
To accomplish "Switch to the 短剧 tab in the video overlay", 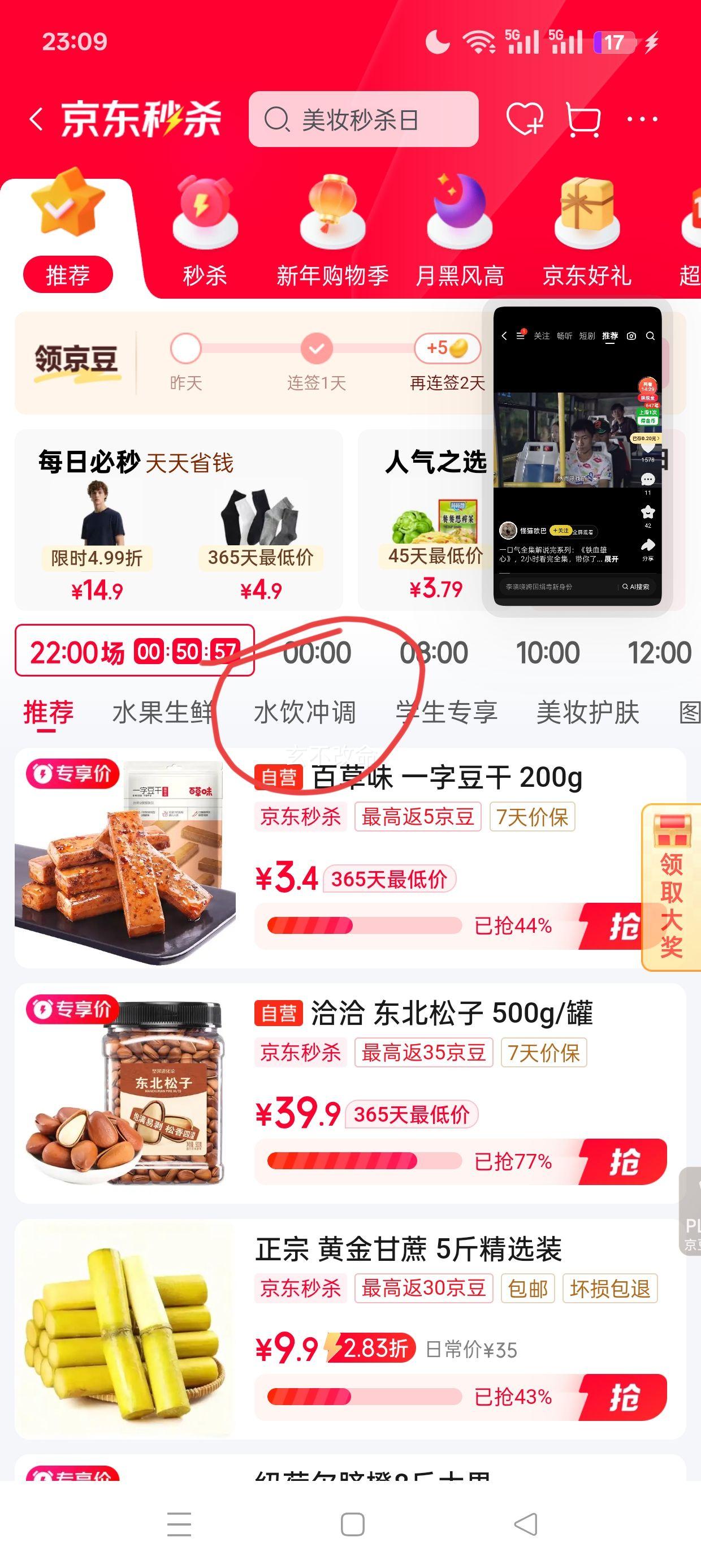I will click(587, 337).
